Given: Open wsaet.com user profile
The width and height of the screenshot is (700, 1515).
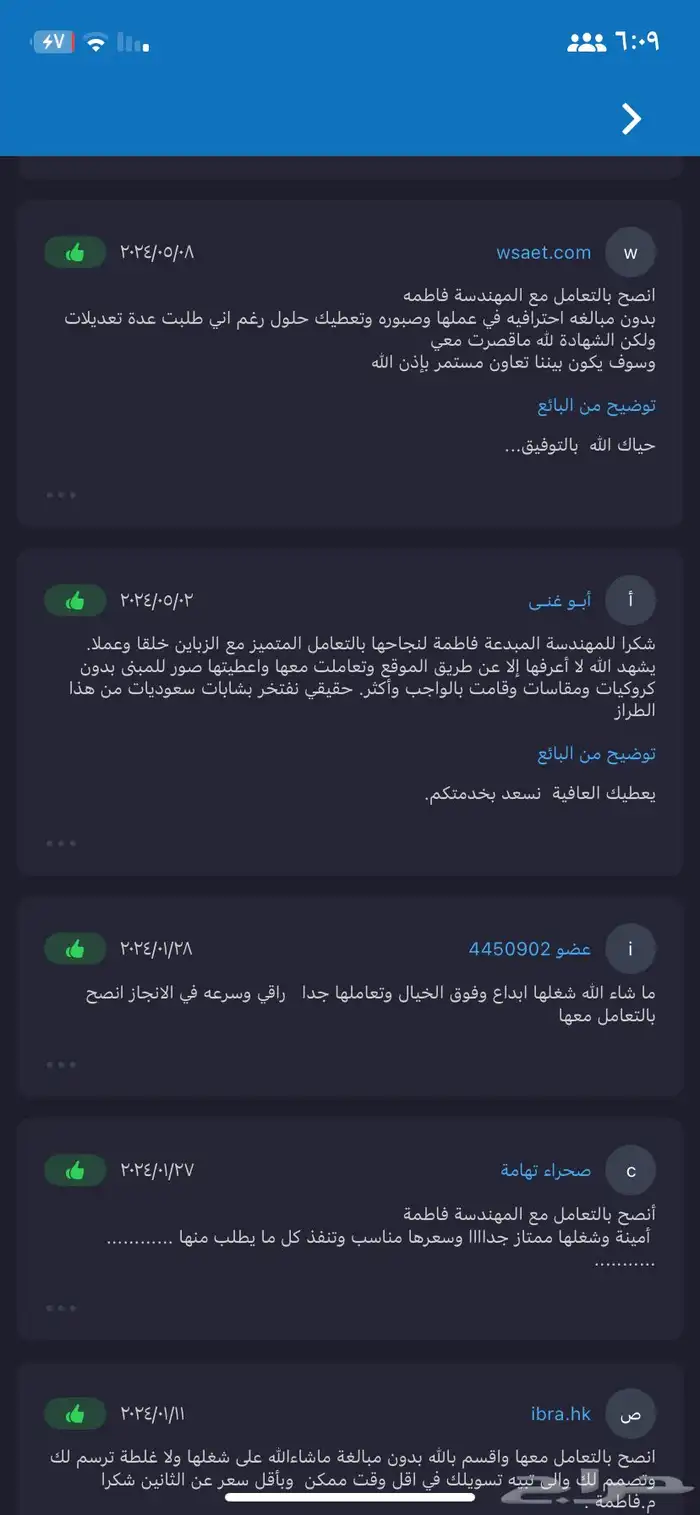Looking at the screenshot, I should [x=543, y=253].
